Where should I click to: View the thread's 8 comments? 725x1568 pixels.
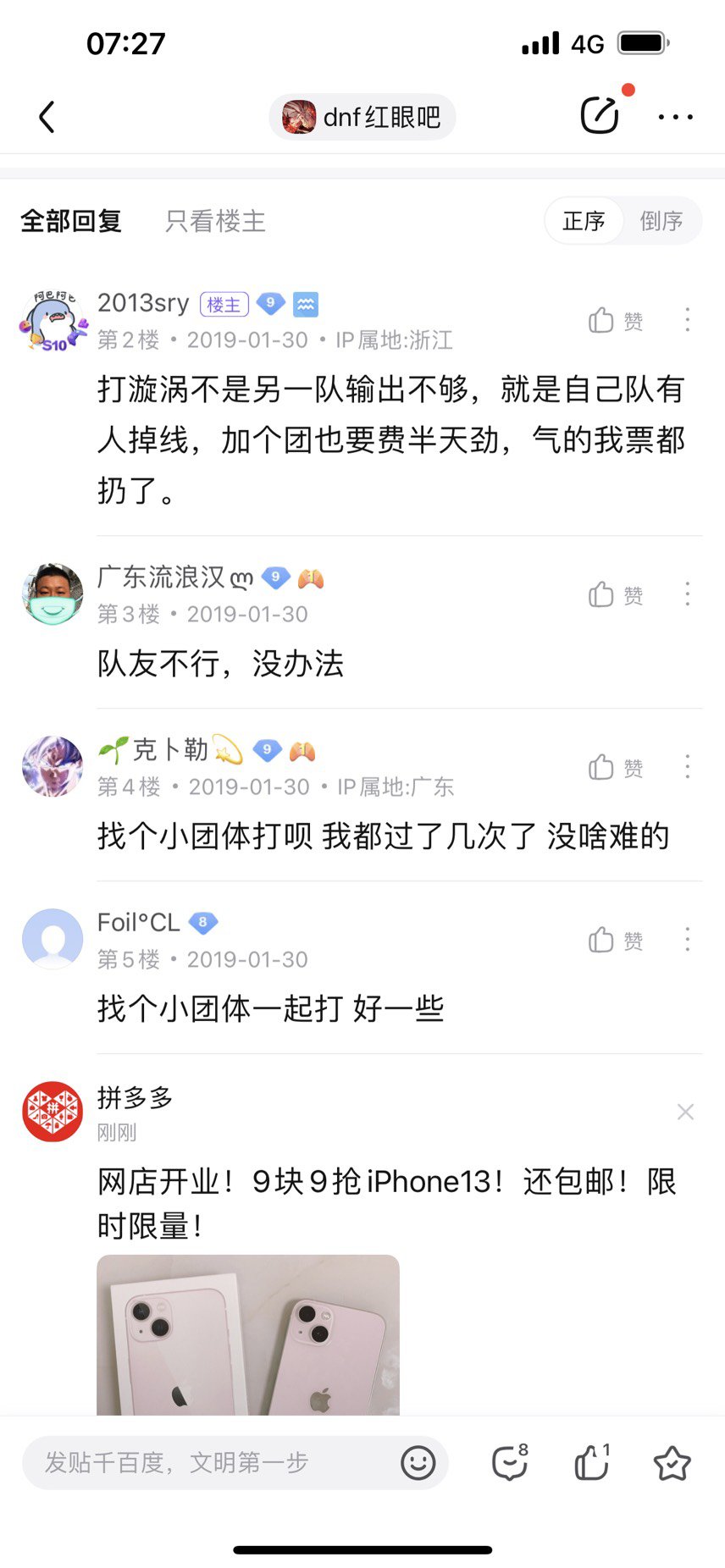(511, 1462)
